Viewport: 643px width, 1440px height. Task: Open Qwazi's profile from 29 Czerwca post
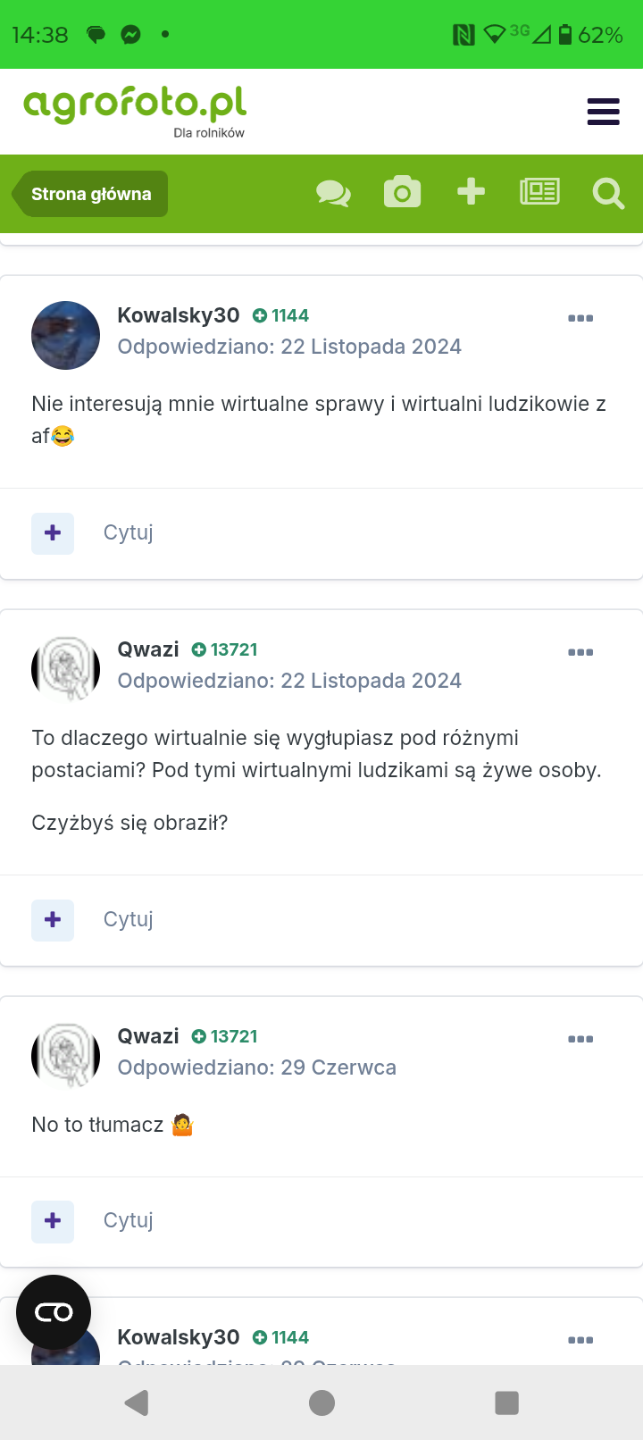coord(148,1036)
